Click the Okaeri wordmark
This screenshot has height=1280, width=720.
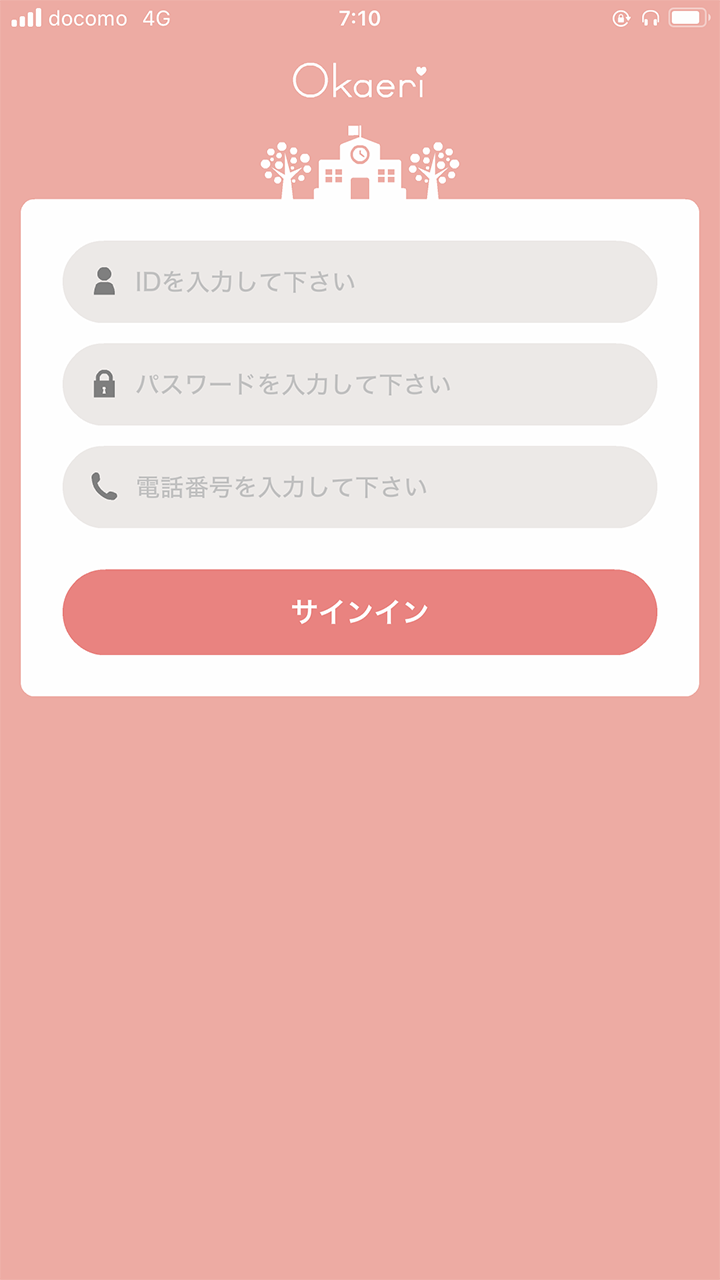tap(356, 80)
